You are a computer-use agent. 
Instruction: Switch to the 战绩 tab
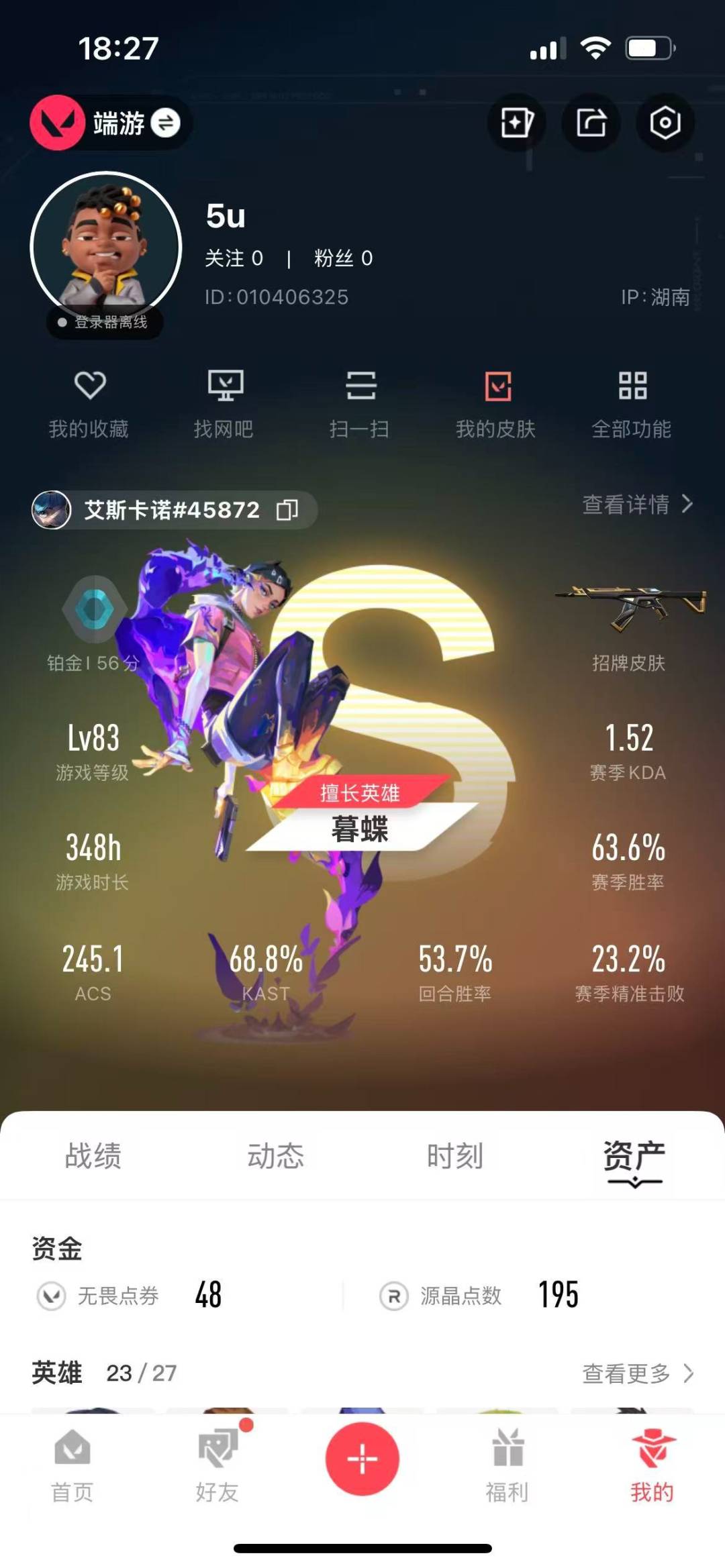tap(93, 1155)
